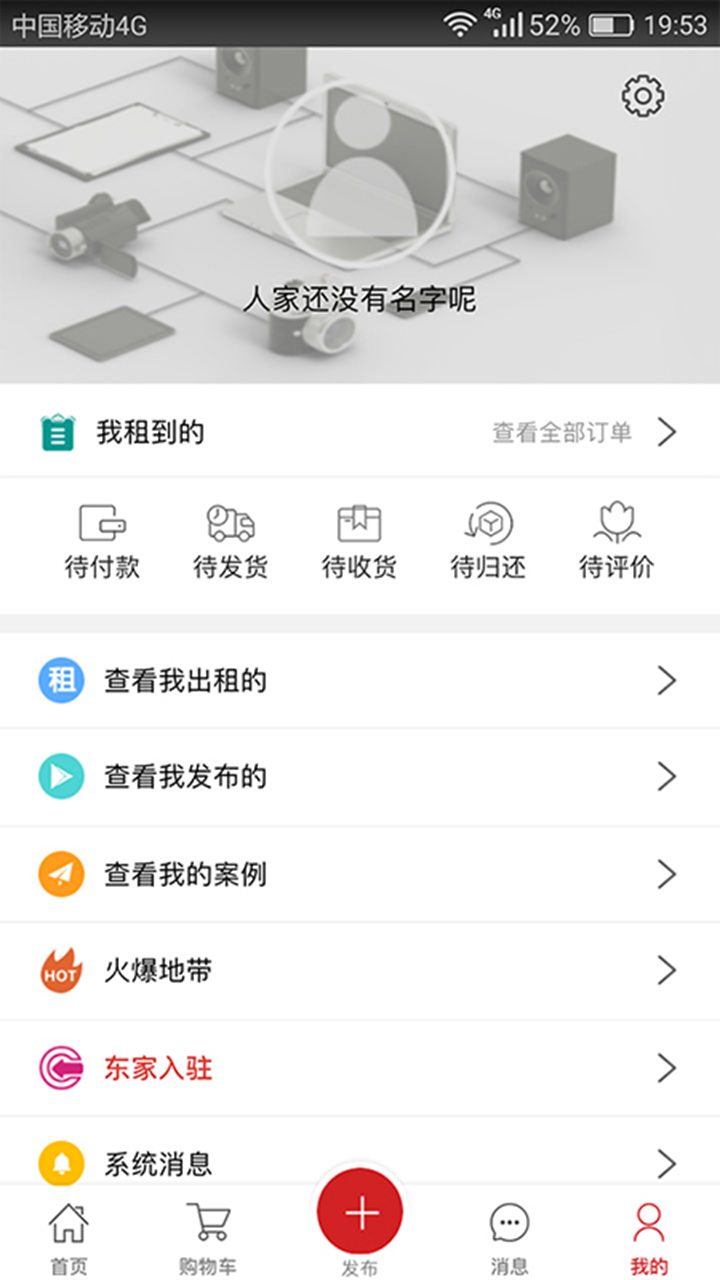
Task: Open 东家入驻 owner sign-up row
Action: (360, 1068)
